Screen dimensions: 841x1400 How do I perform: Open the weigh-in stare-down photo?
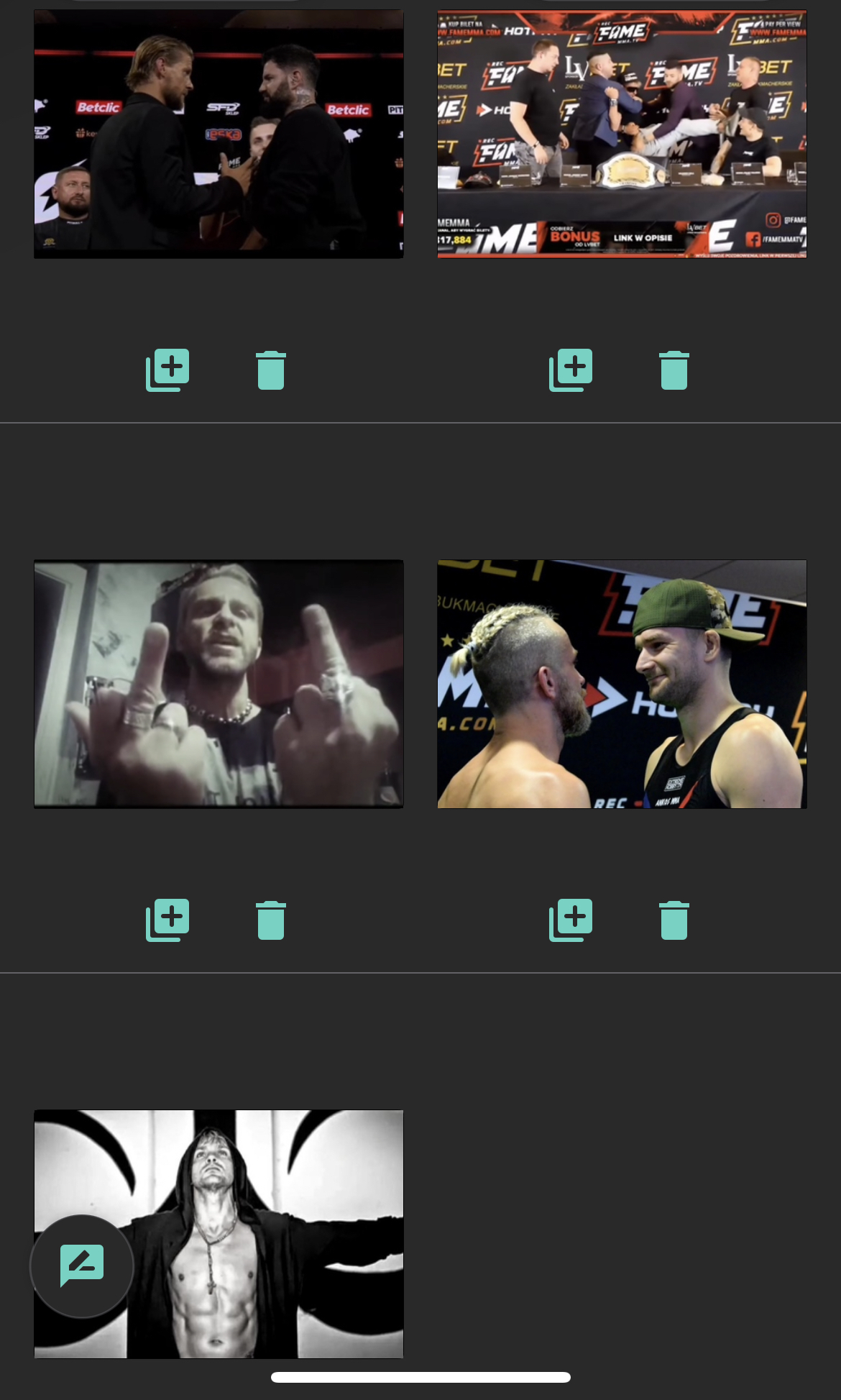pos(622,684)
